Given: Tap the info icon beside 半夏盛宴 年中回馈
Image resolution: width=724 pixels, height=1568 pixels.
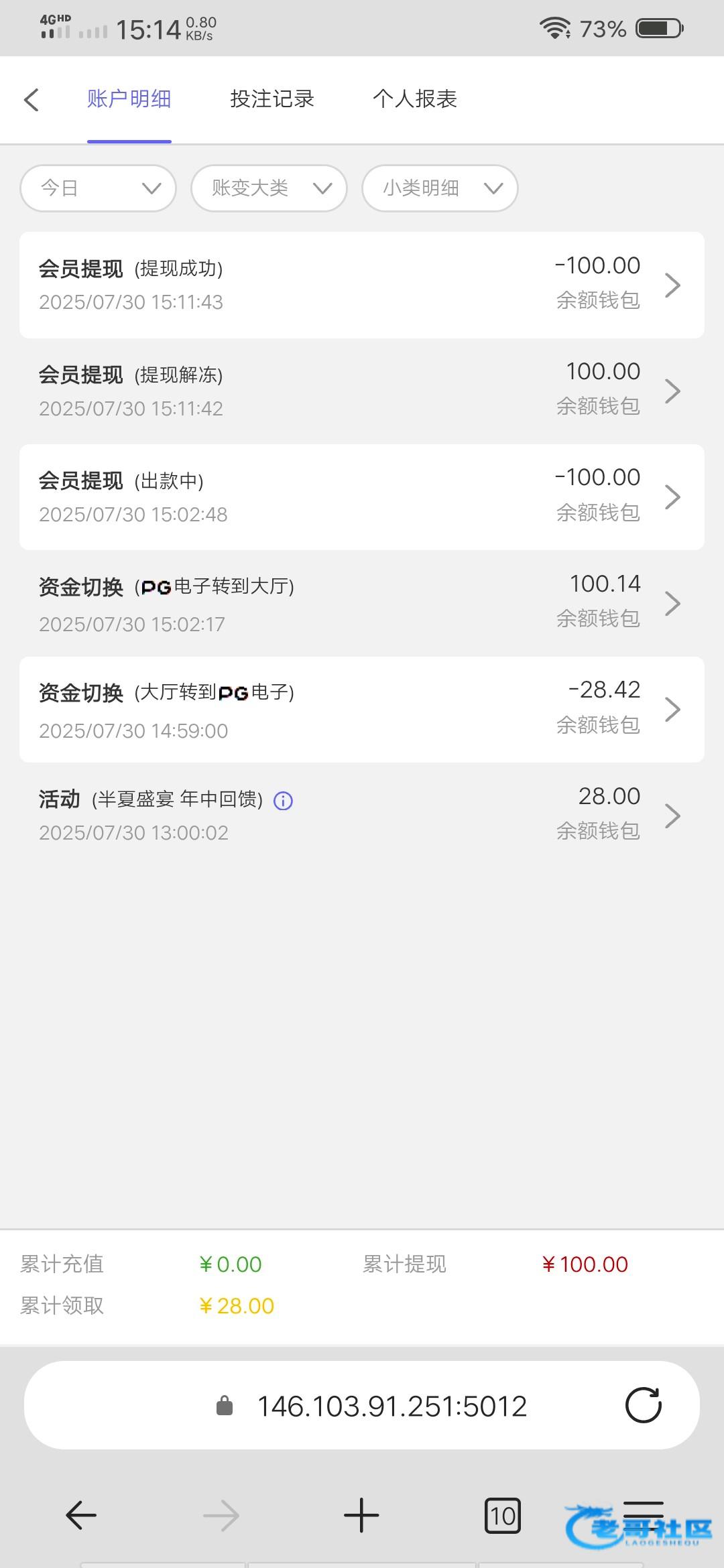Looking at the screenshot, I should coord(284,801).
